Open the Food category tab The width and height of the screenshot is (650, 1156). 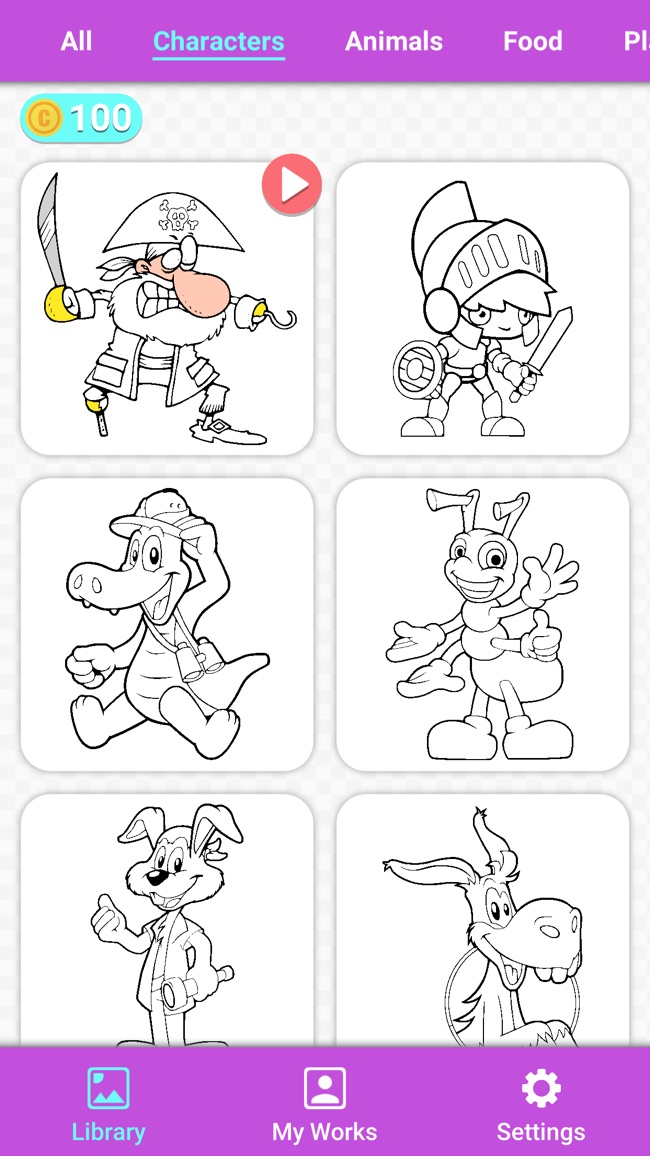(x=532, y=41)
